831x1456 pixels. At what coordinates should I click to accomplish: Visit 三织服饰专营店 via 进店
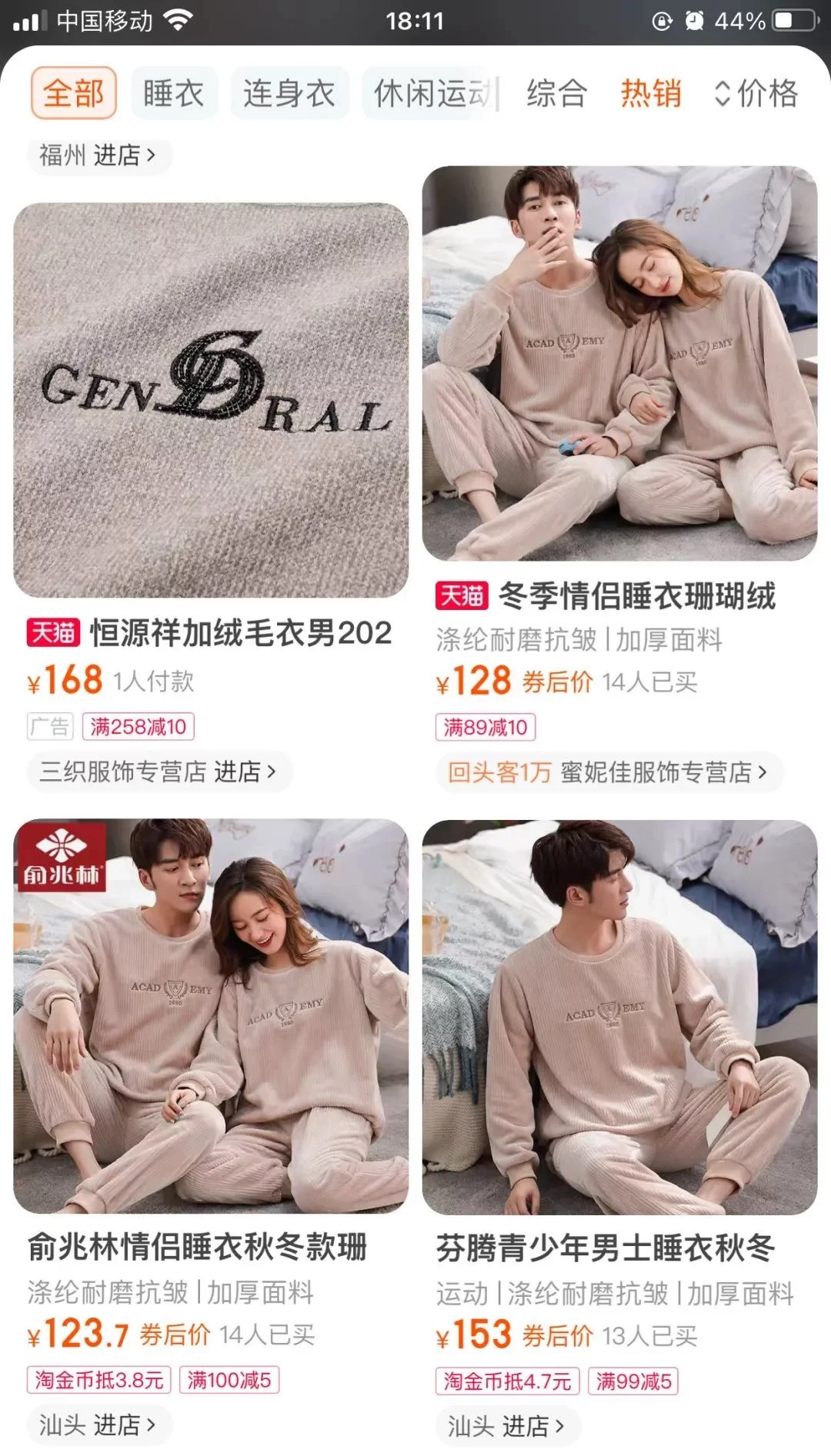tap(159, 771)
